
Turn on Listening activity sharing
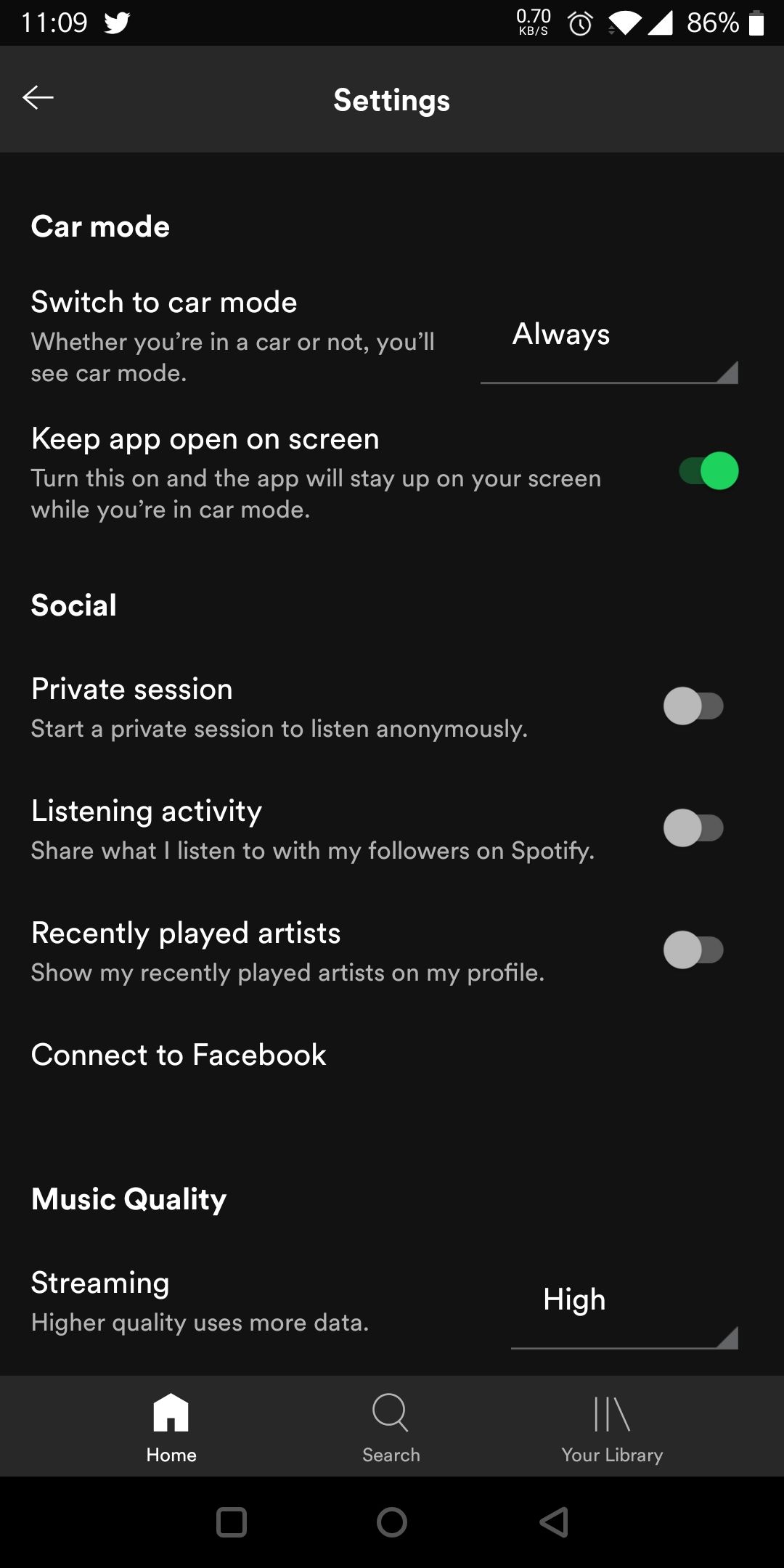pos(693,828)
